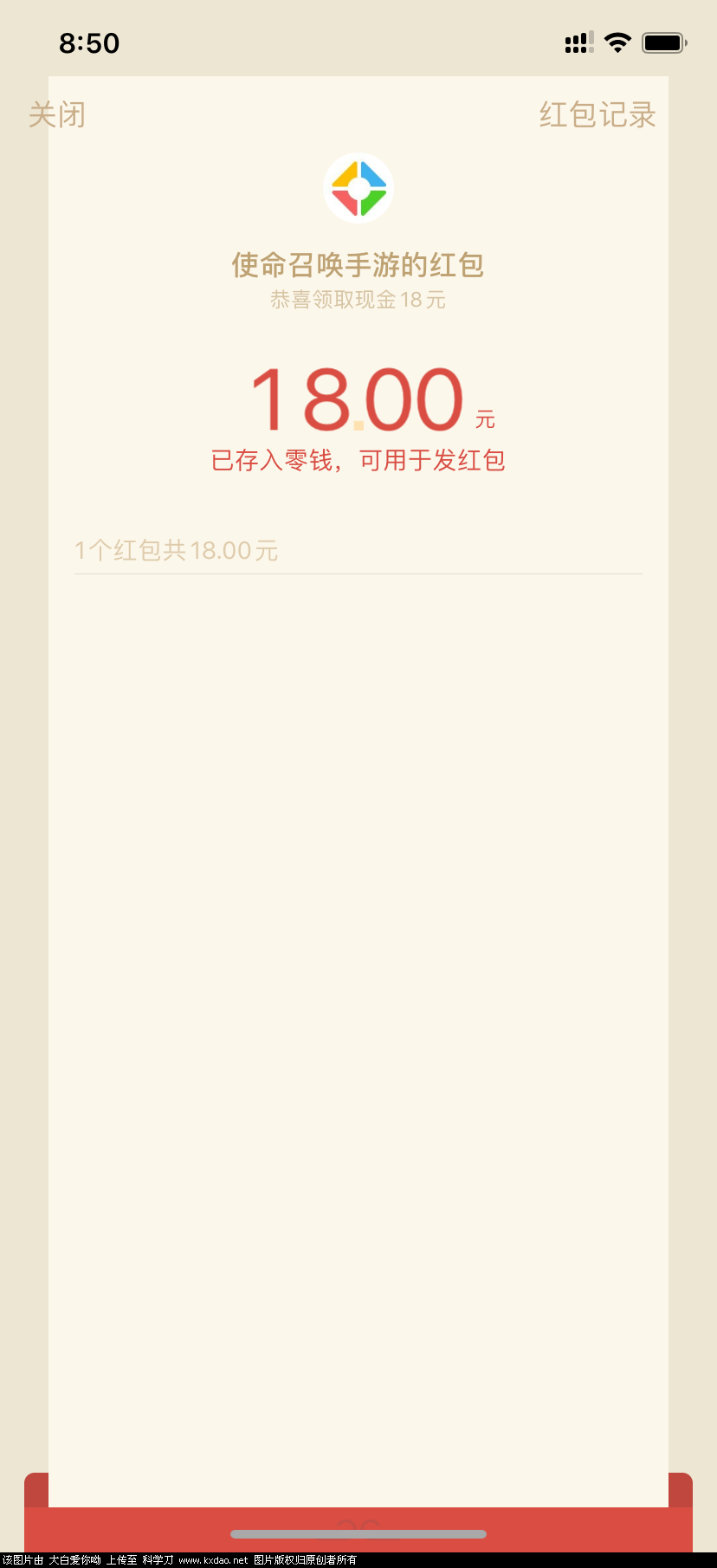Screen dimensions: 717x1568
Task: Close the red packet page via 关闭
Action: [57, 114]
